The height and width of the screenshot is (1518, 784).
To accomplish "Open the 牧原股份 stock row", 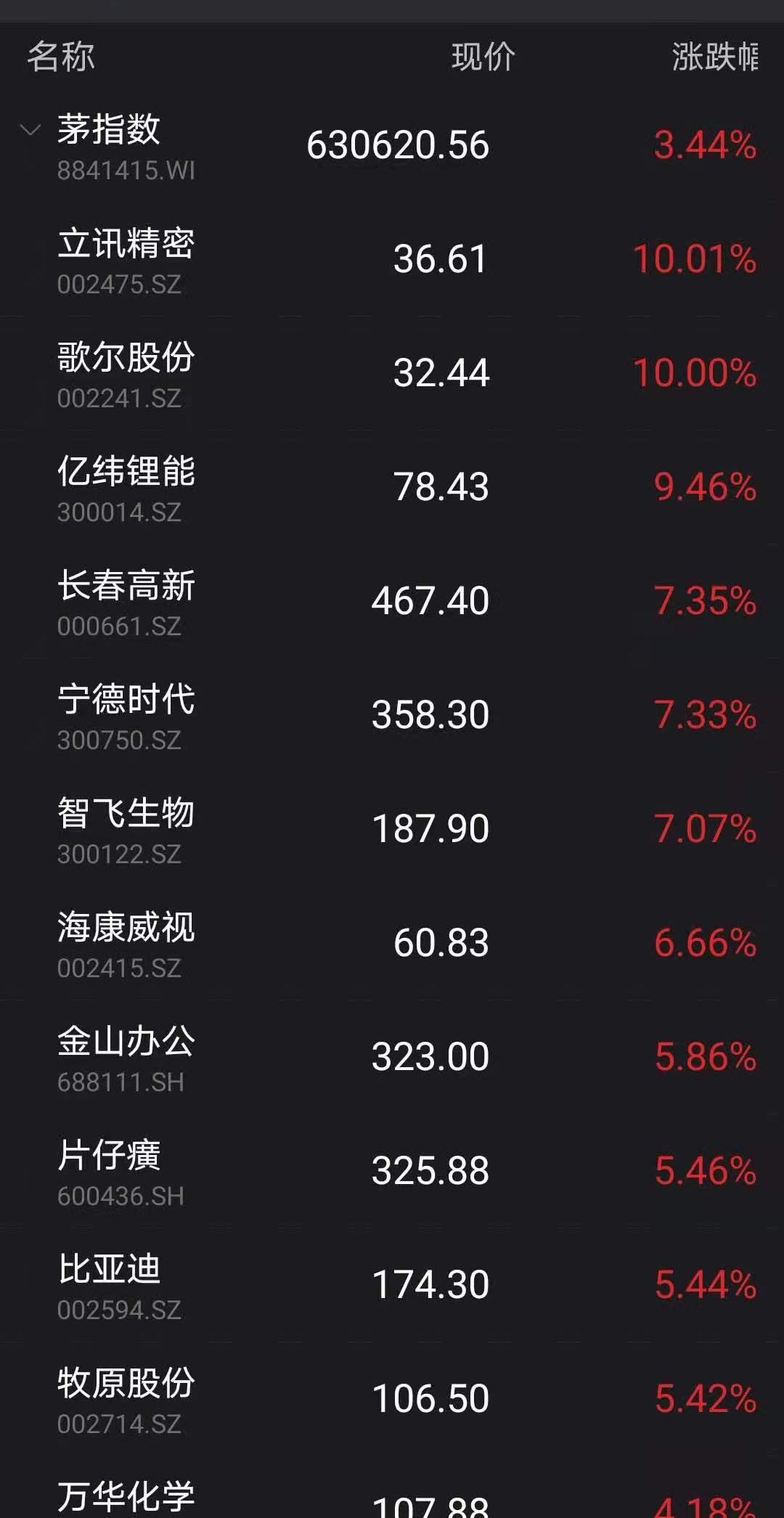I will pos(392,1399).
